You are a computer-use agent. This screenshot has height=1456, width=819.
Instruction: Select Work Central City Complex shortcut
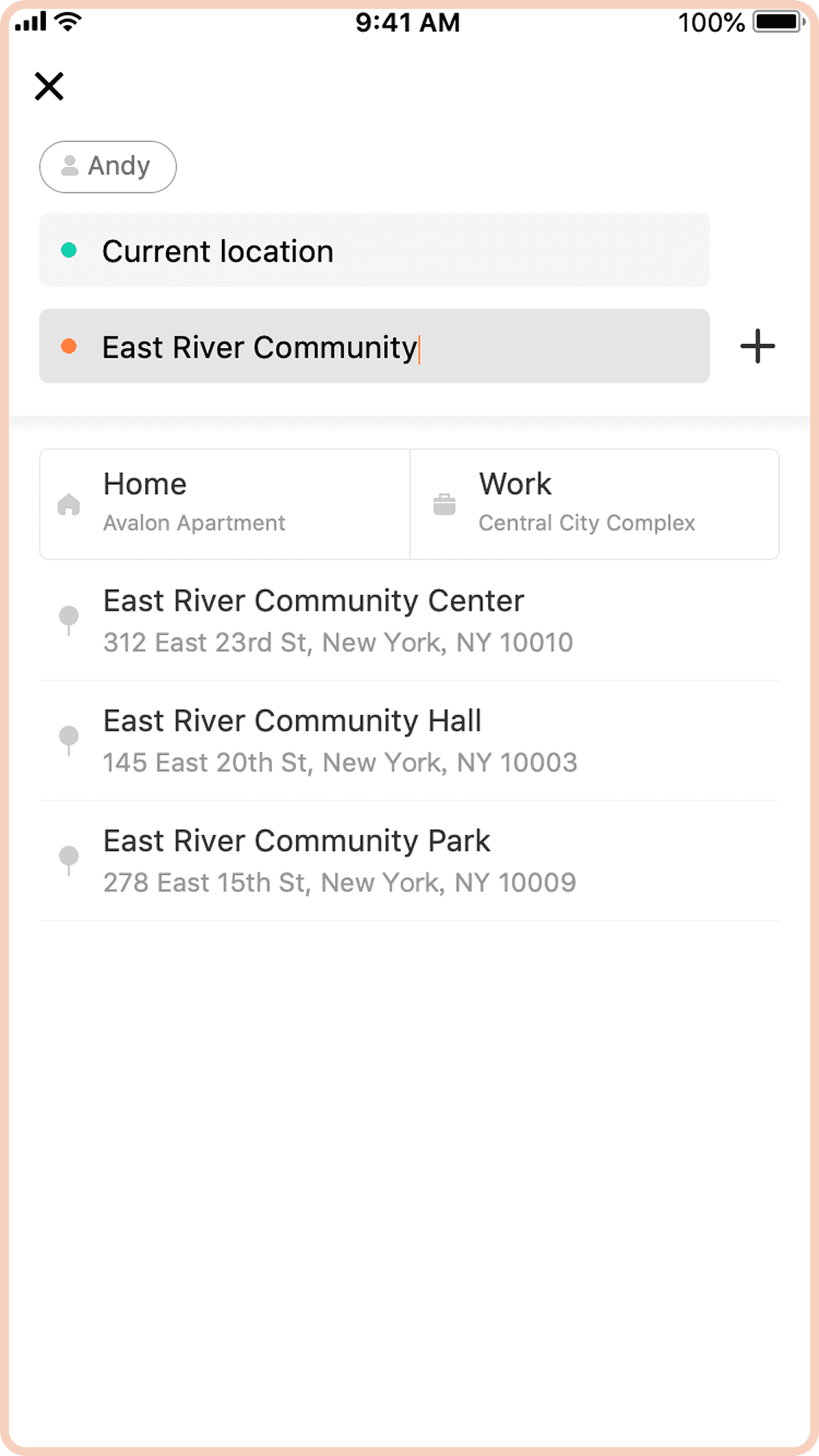pyautogui.click(x=595, y=504)
